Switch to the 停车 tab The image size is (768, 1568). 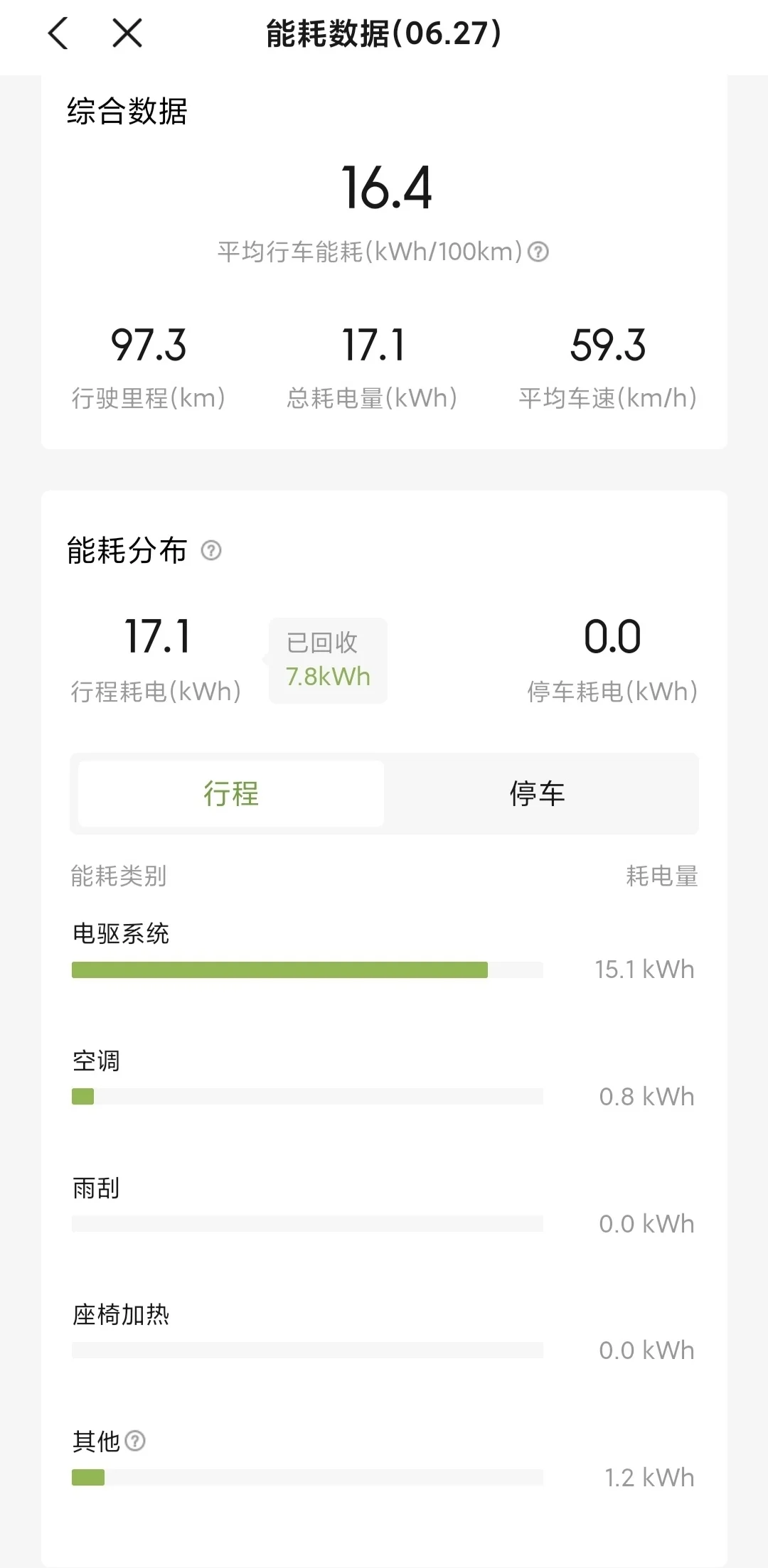[538, 793]
